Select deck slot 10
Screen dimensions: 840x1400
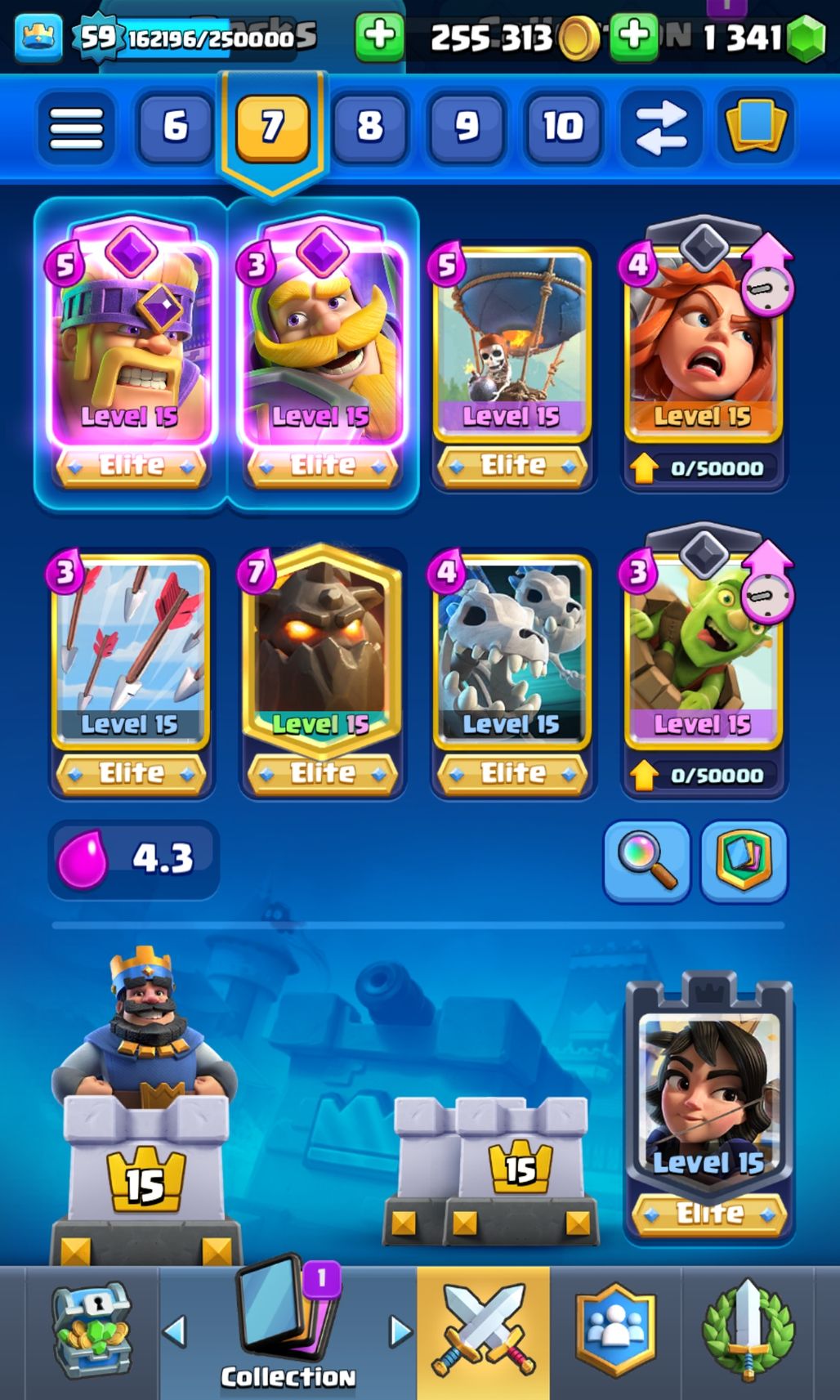coord(563,127)
